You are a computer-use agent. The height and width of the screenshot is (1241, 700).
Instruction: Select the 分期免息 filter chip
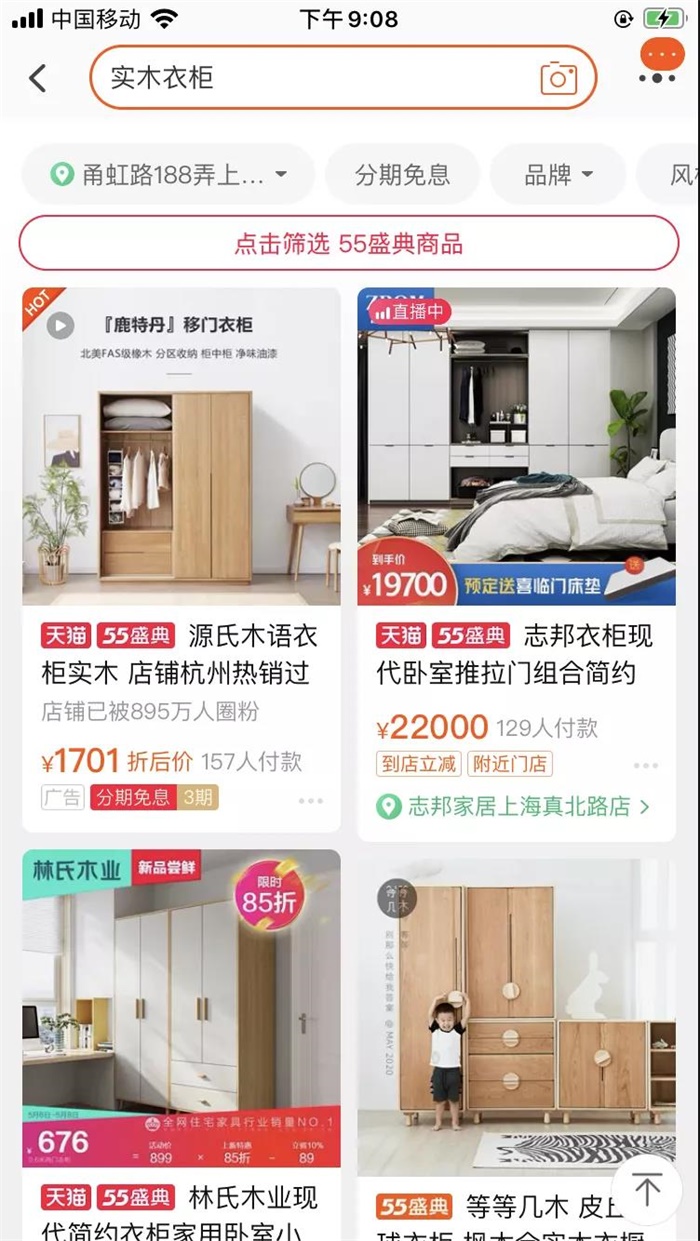(x=402, y=175)
